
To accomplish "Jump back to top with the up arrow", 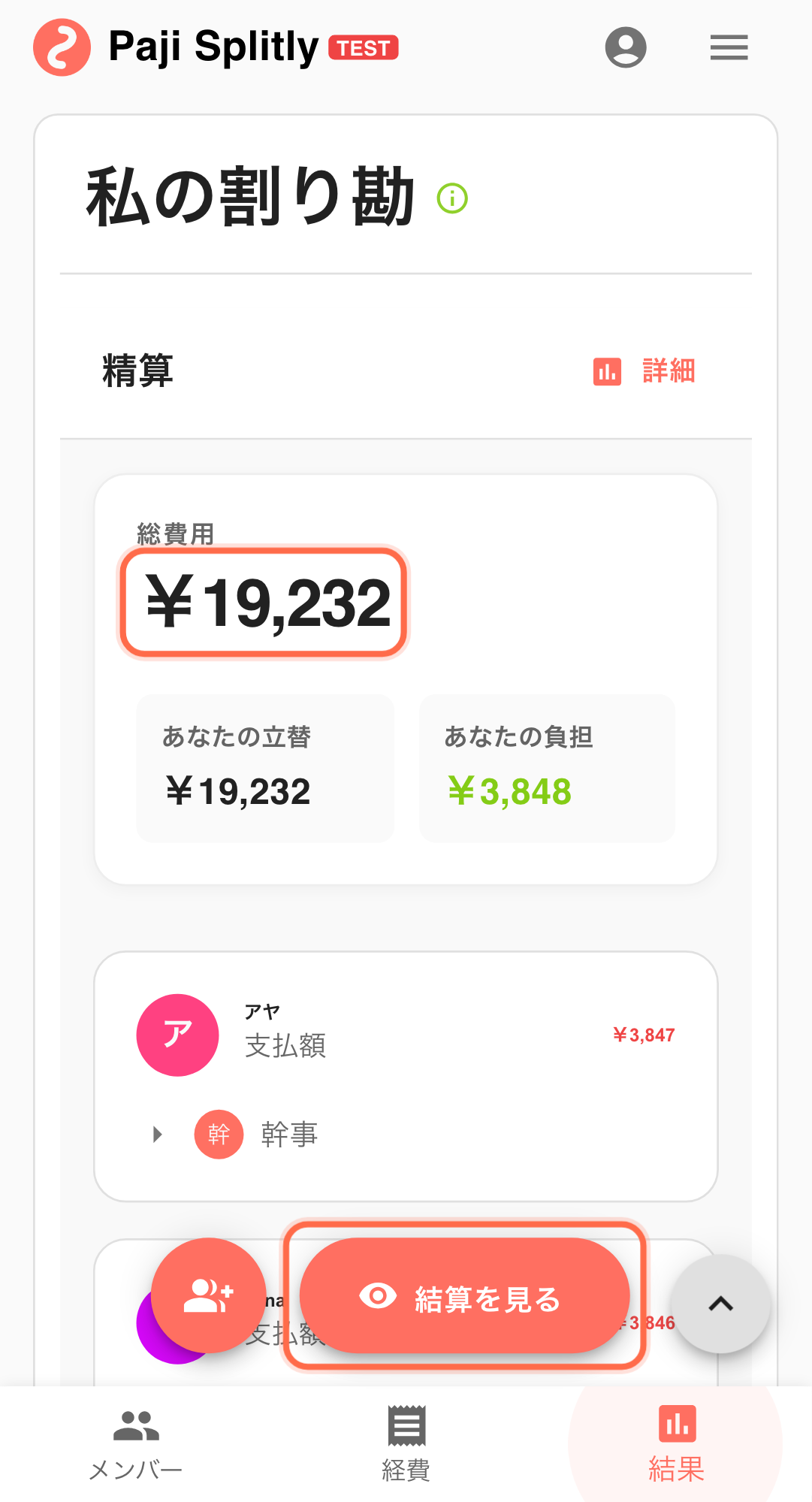I will click(720, 1304).
